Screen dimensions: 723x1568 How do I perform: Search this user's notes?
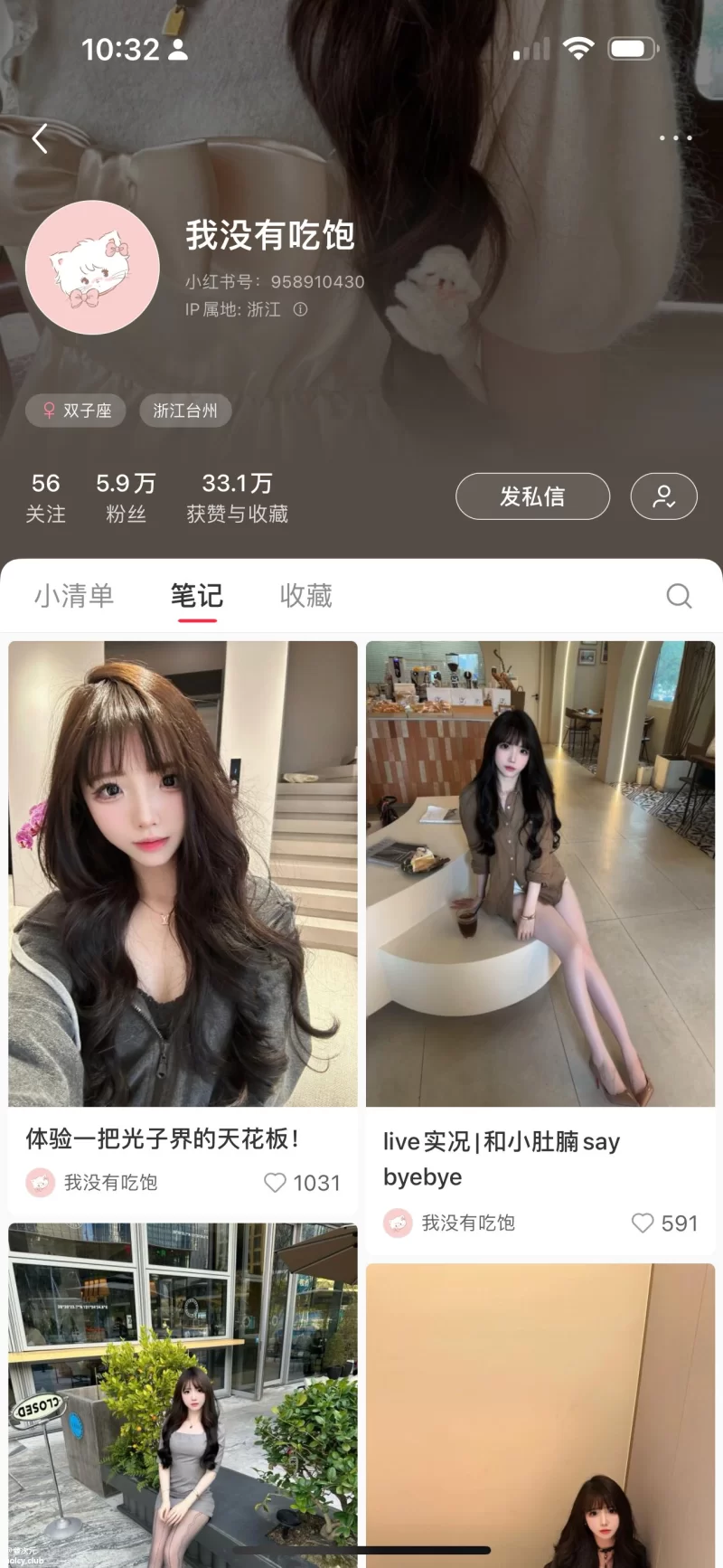point(679,596)
